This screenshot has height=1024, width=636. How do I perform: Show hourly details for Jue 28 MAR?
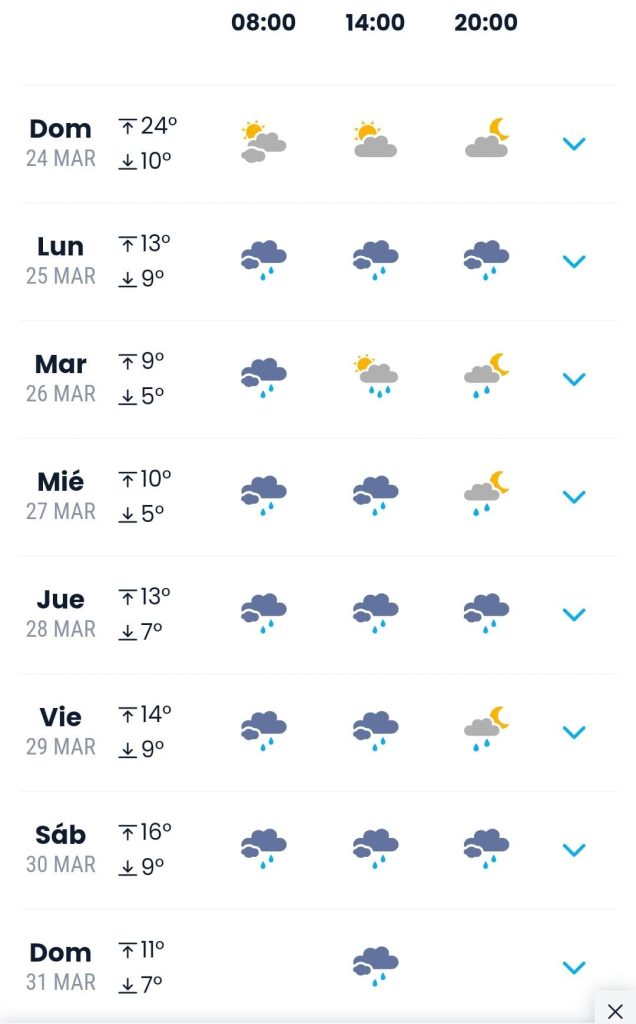click(x=574, y=615)
